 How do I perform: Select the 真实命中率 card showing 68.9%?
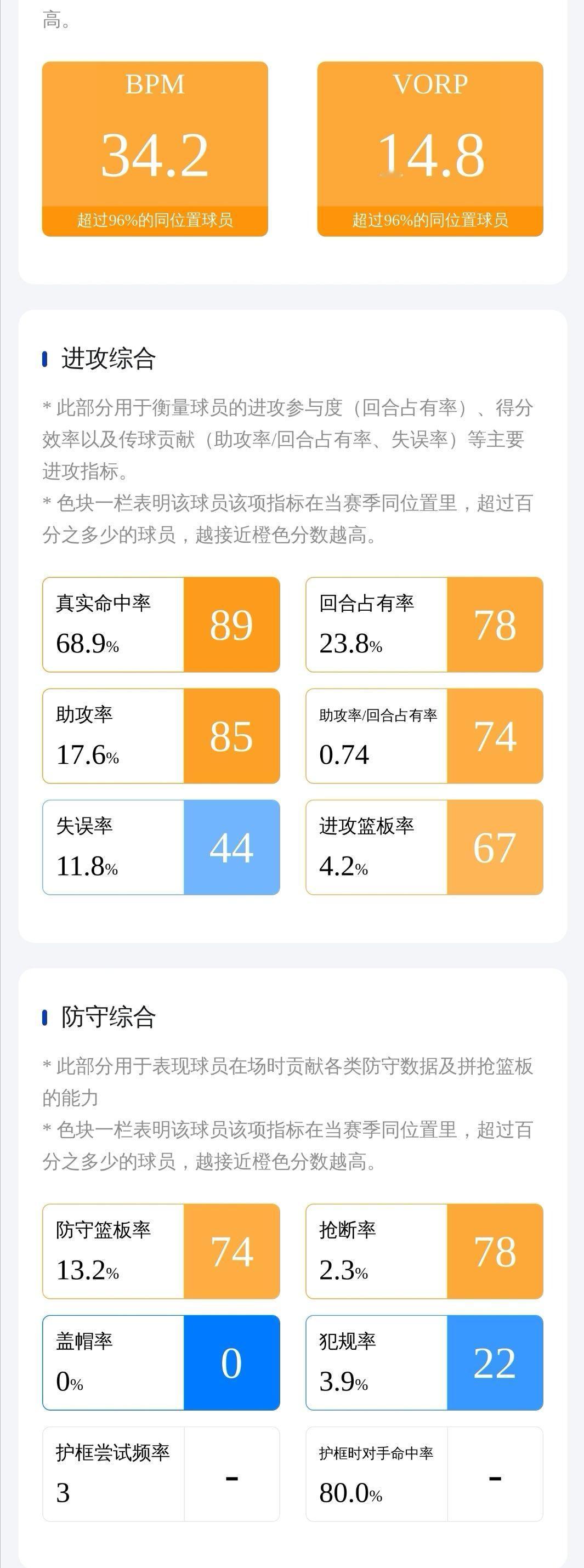click(112, 624)
